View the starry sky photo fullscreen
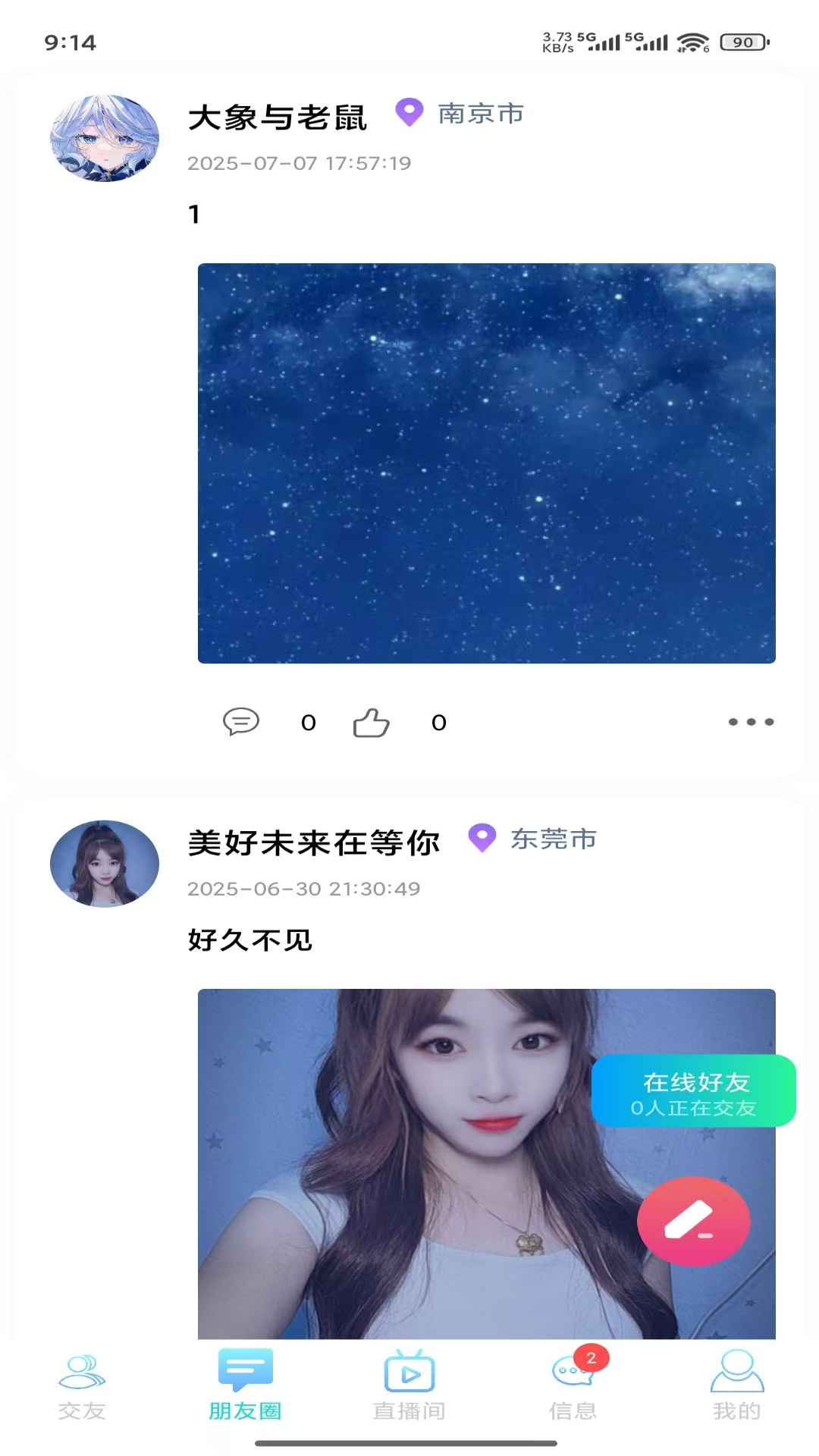 tap(485, 463)
